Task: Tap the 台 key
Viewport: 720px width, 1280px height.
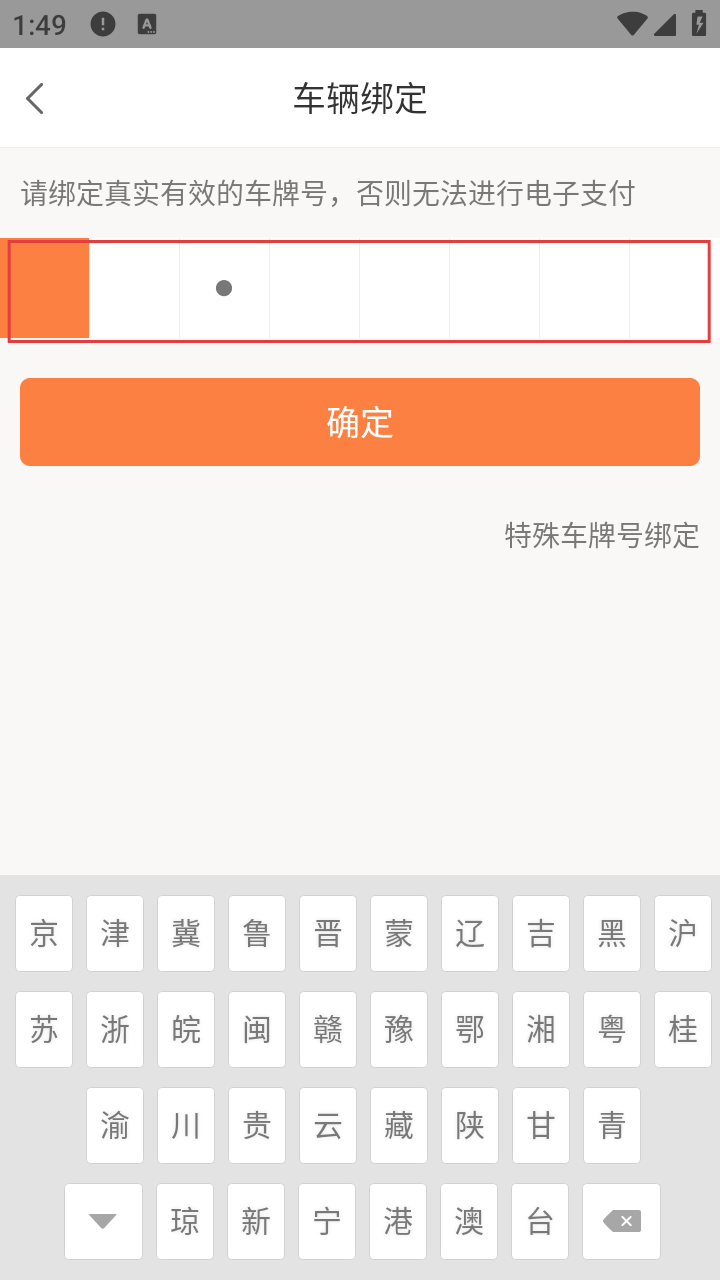Action: (540, 1222)
